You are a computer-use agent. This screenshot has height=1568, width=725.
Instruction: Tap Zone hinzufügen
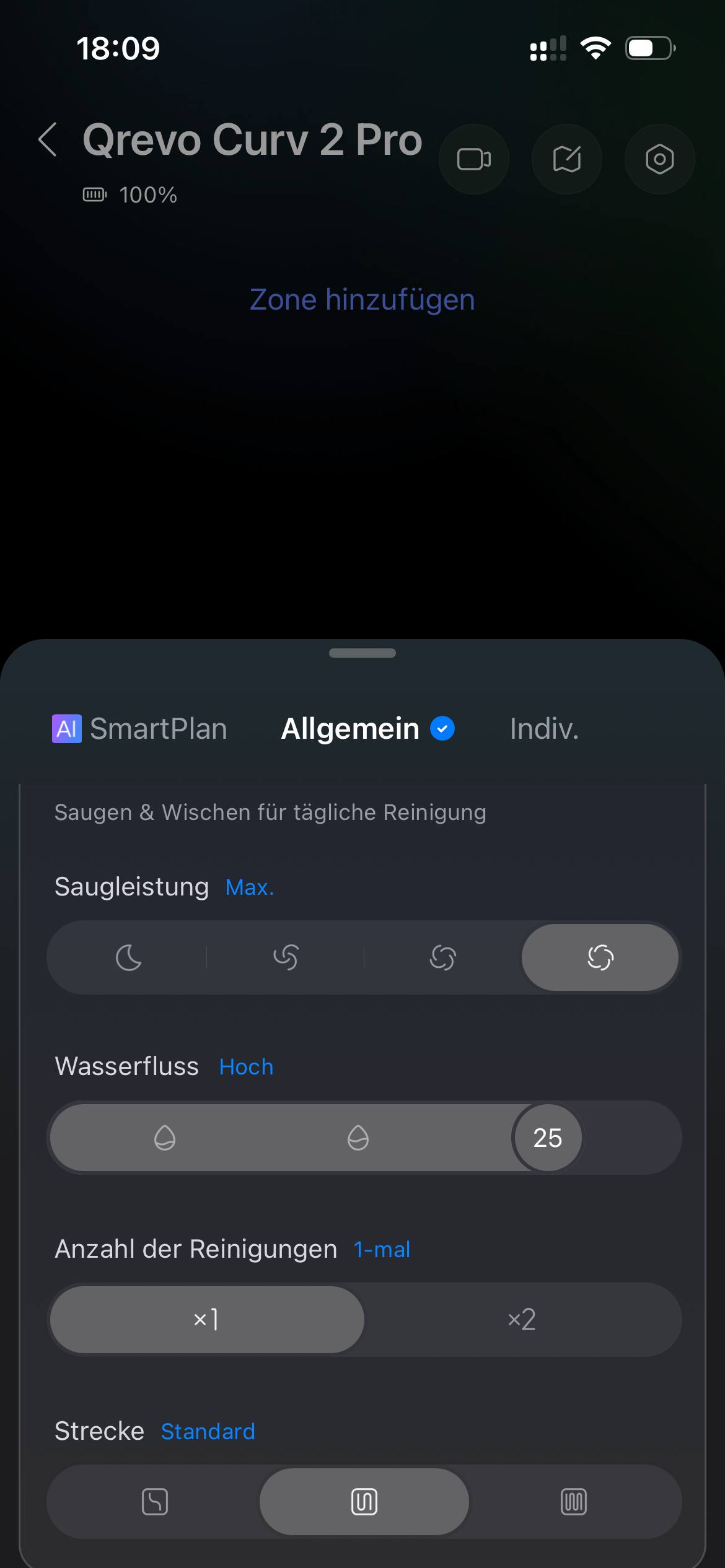click(362, 300)
